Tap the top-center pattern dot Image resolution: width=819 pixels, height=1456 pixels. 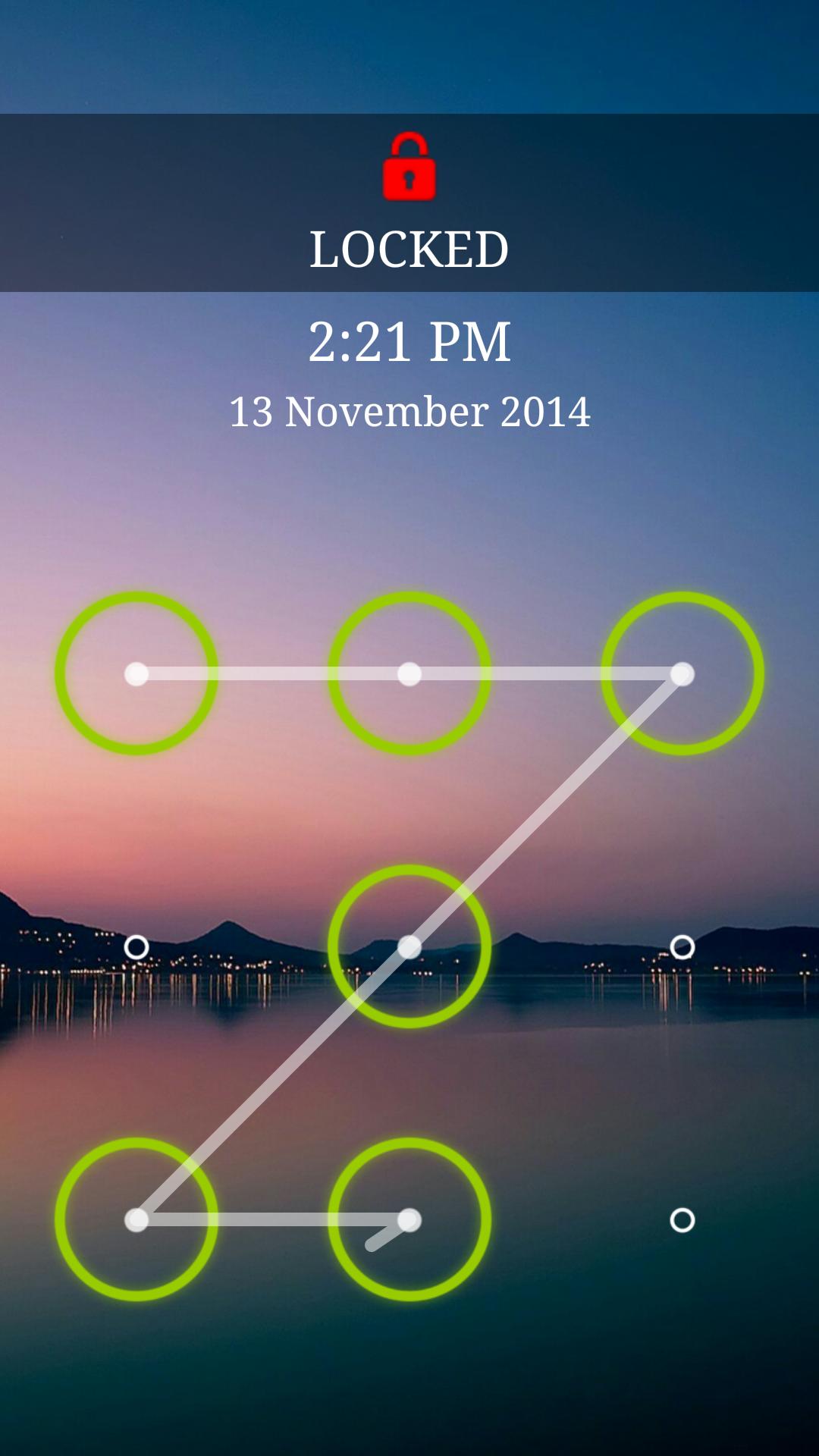[x=409, y=673]
